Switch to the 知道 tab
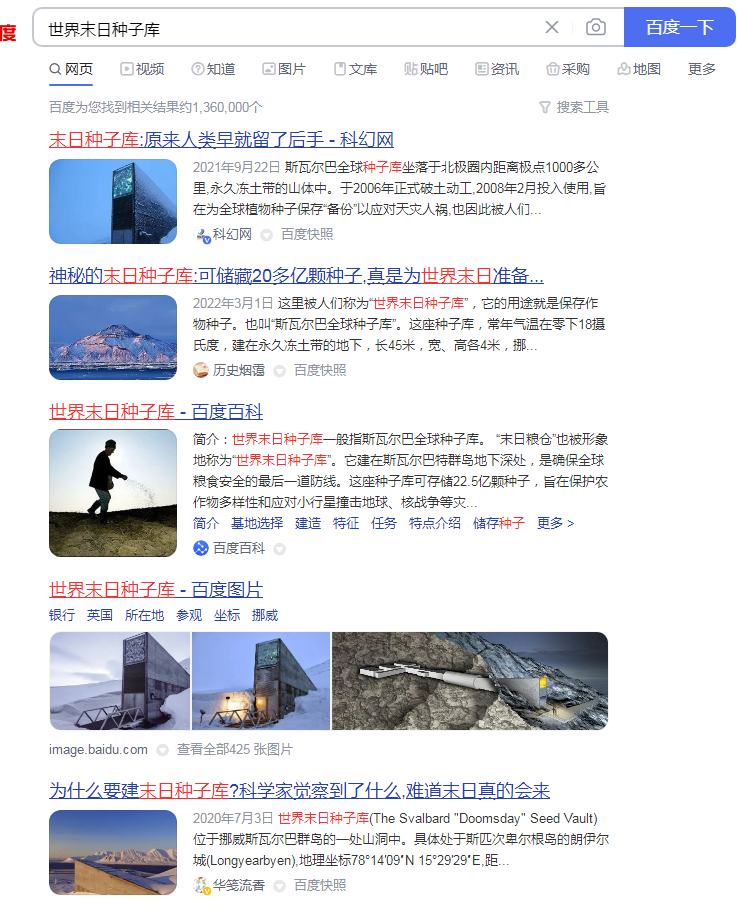This screenshot has width=737, height=916. [213, 69]
